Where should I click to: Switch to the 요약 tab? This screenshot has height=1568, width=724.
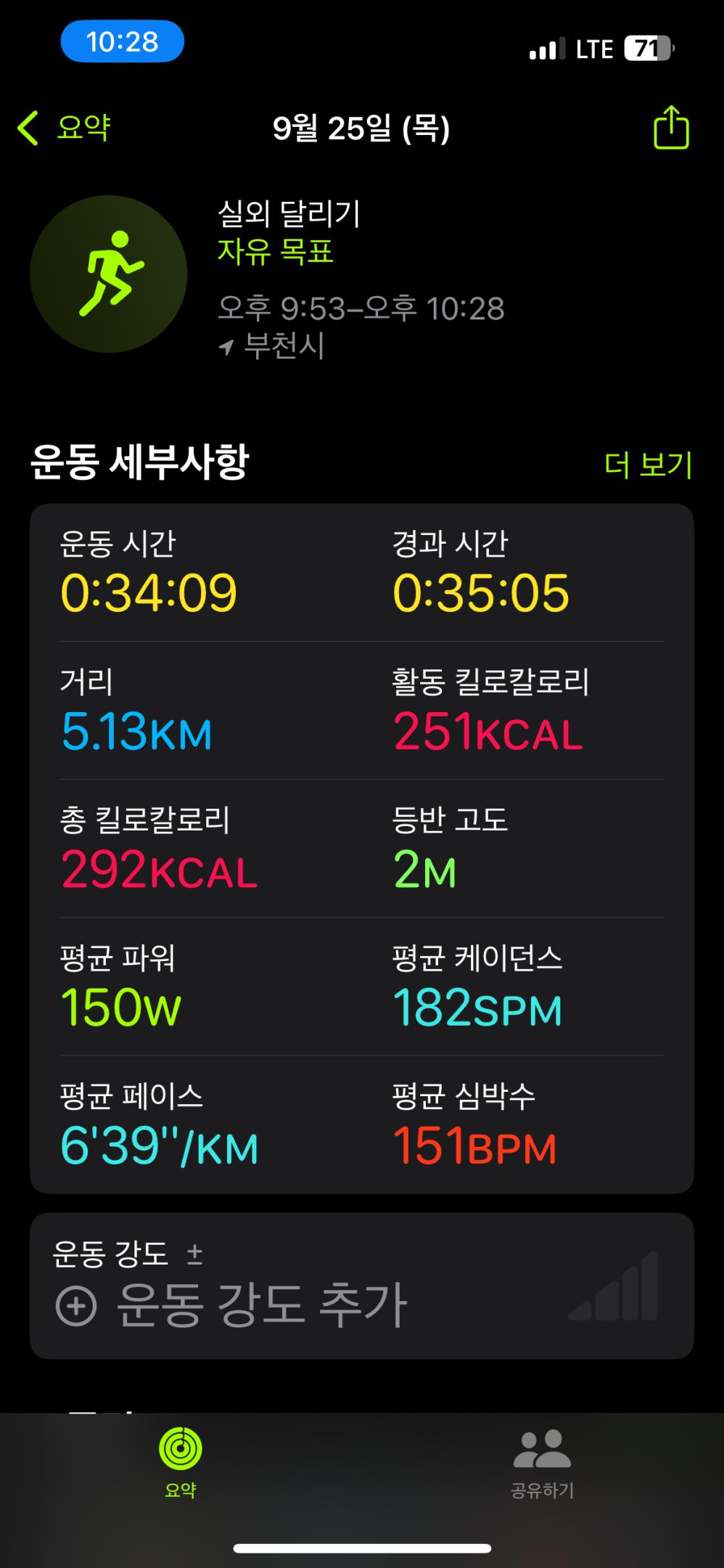(181, 1462)
